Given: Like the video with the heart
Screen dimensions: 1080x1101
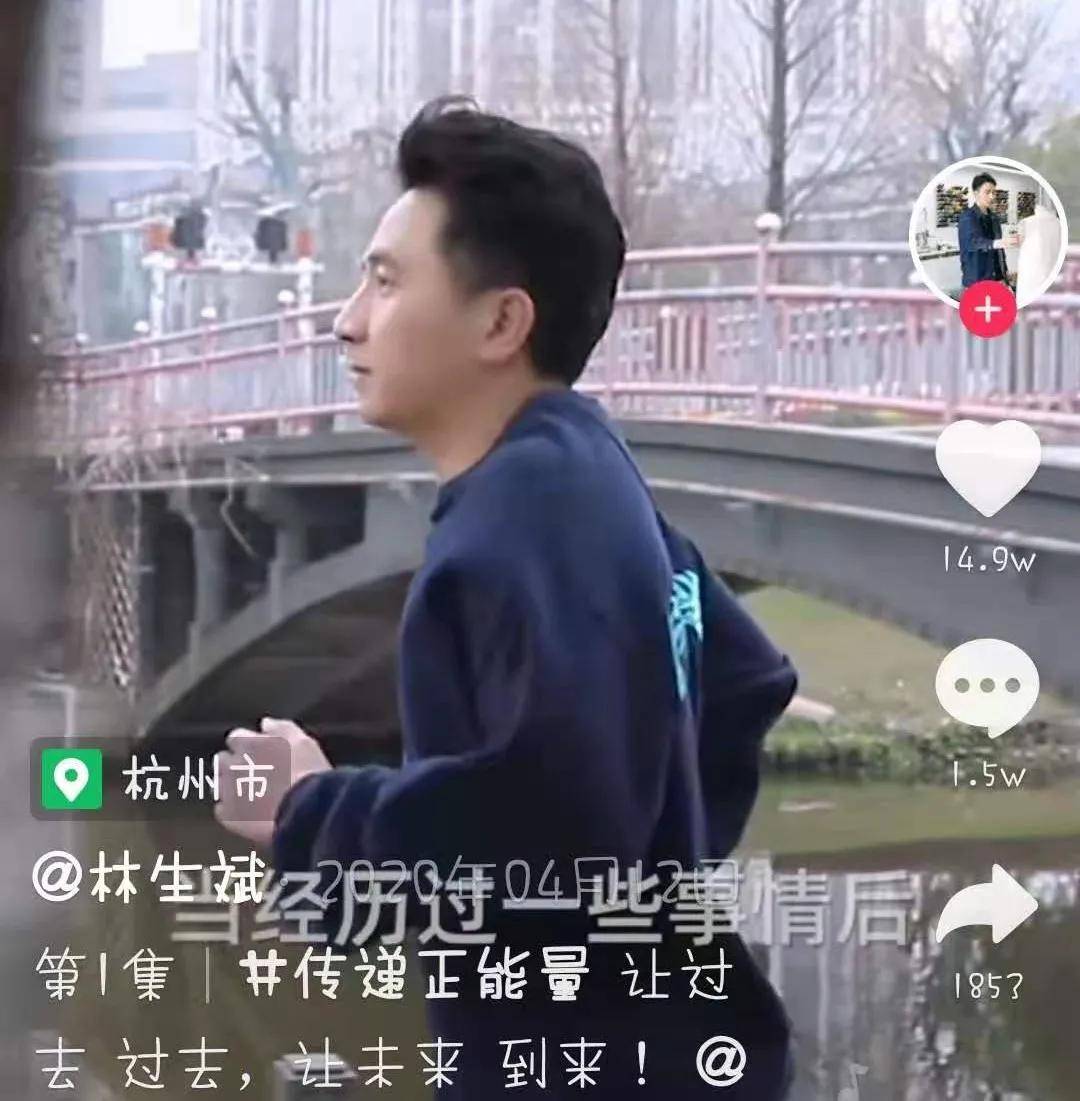Looking at the screenshot, I should [987, 467].
